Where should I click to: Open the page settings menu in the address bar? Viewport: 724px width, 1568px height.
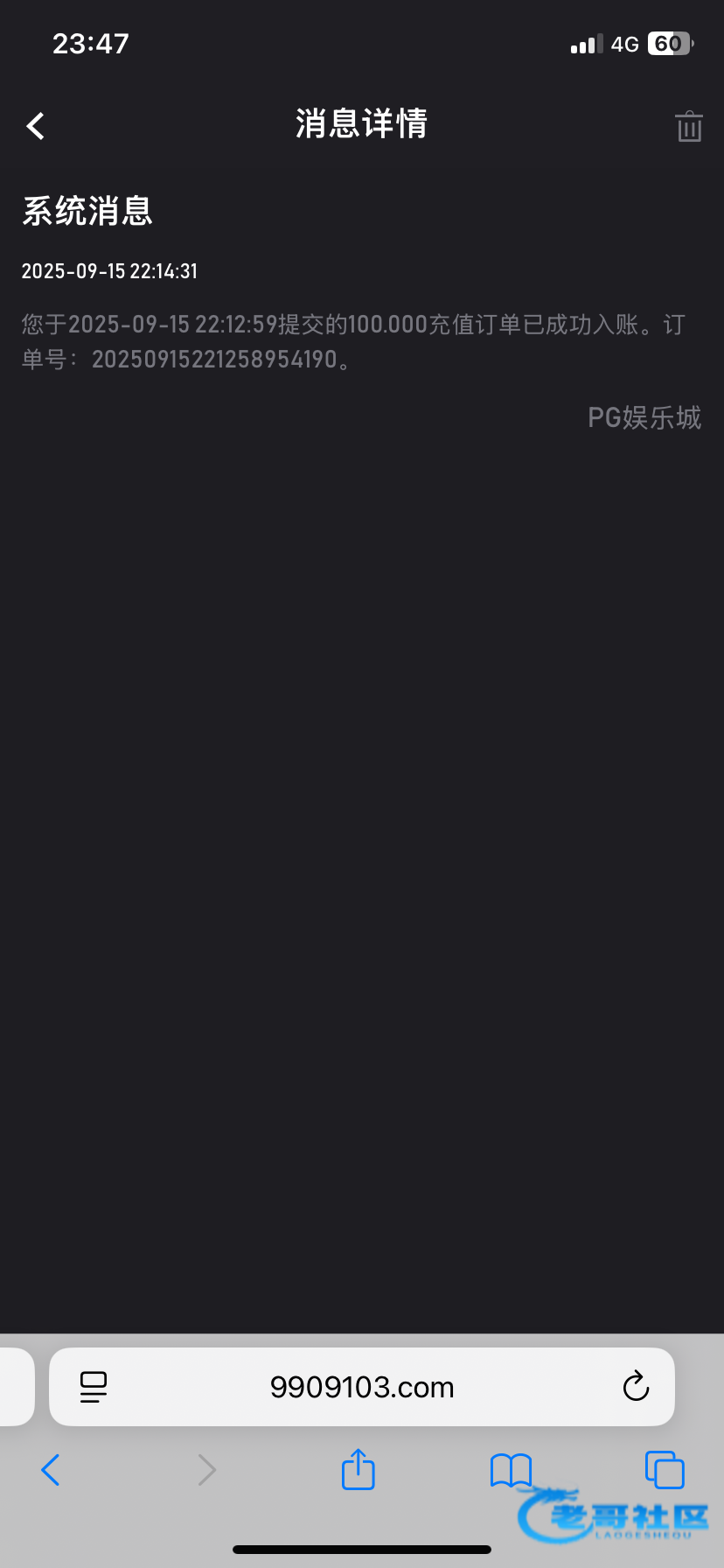pos(94,1387)
